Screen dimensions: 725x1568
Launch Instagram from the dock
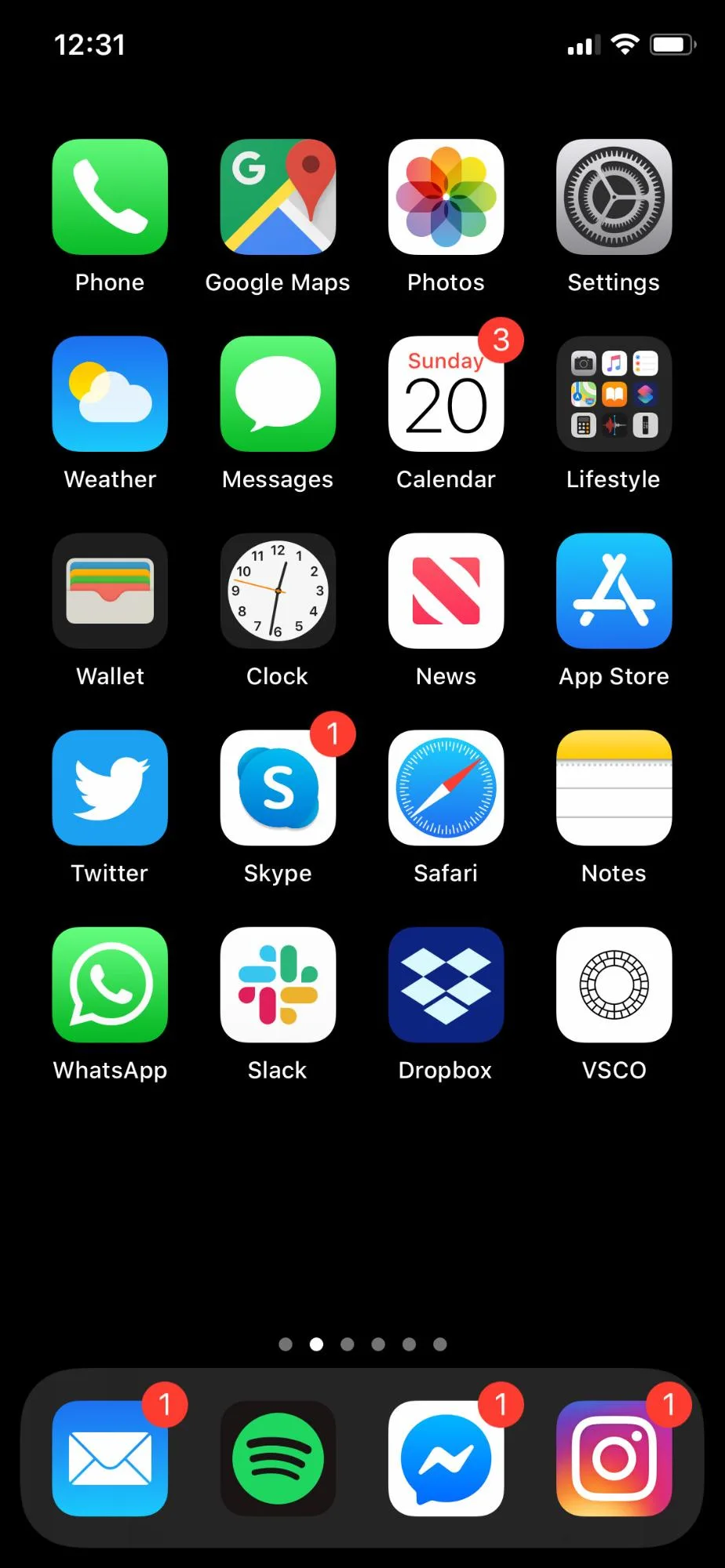[614, 1458]
